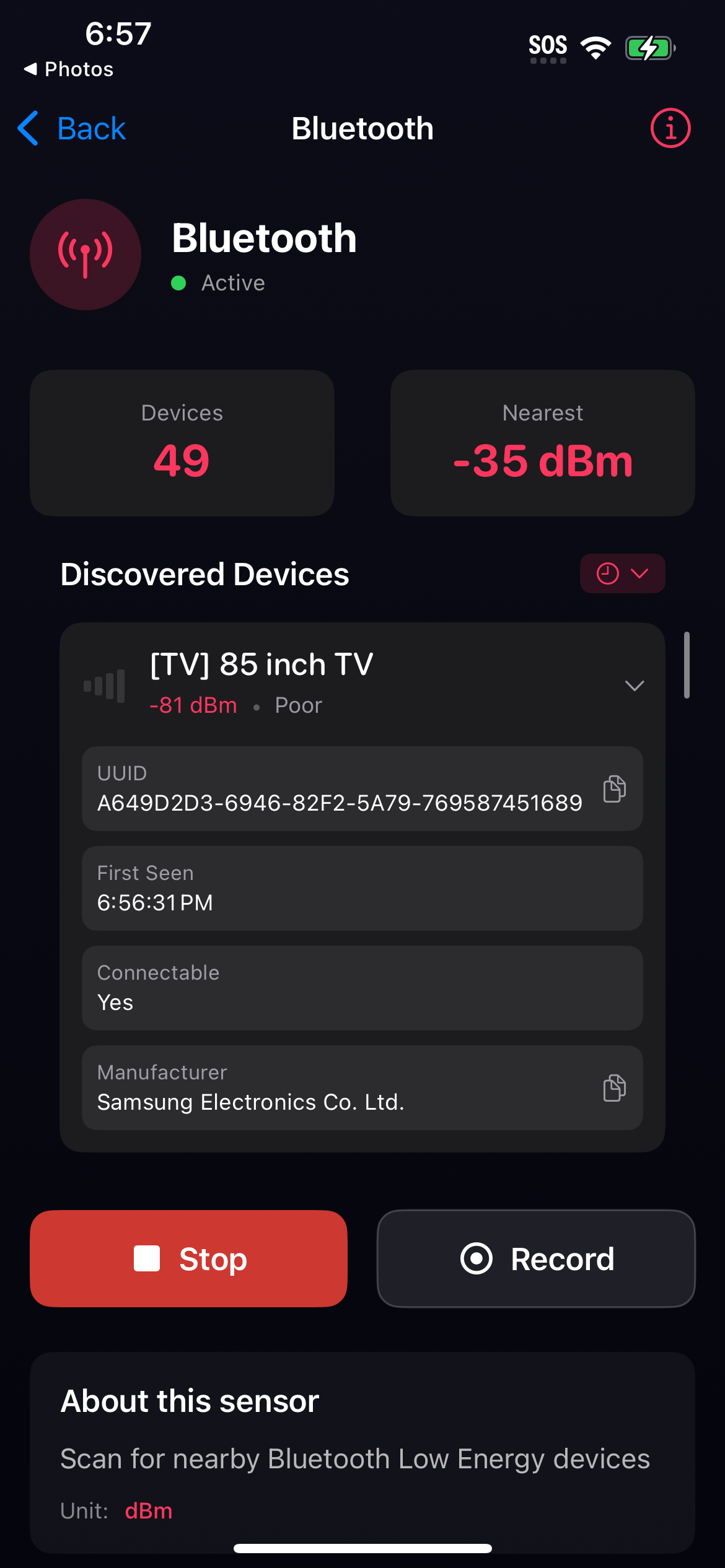Collapse the [TV] 85 inch TV details
Screen dimensions: 725x1568
(634, 686)
